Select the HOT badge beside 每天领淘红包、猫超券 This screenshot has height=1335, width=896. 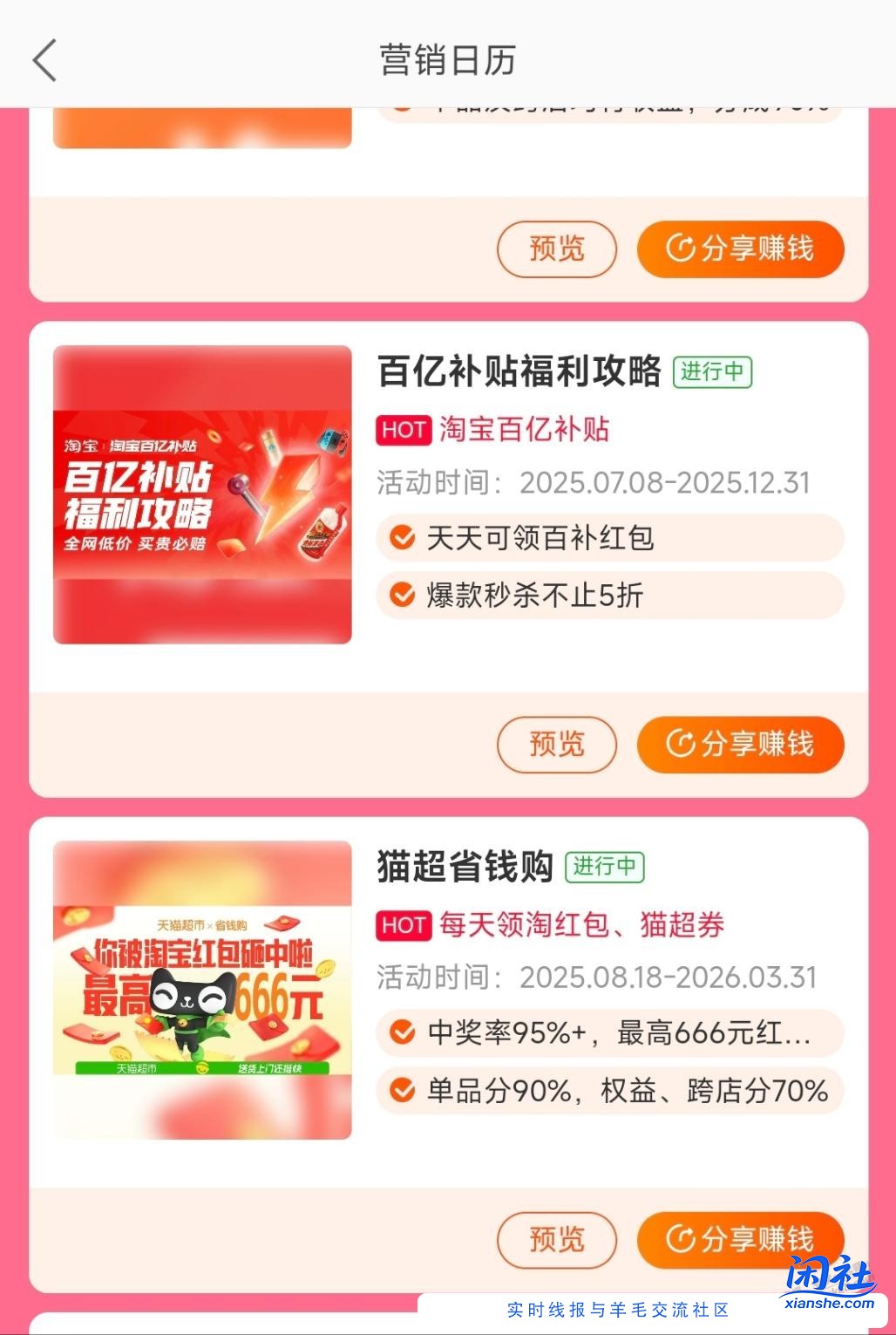[x=403, y=925]
